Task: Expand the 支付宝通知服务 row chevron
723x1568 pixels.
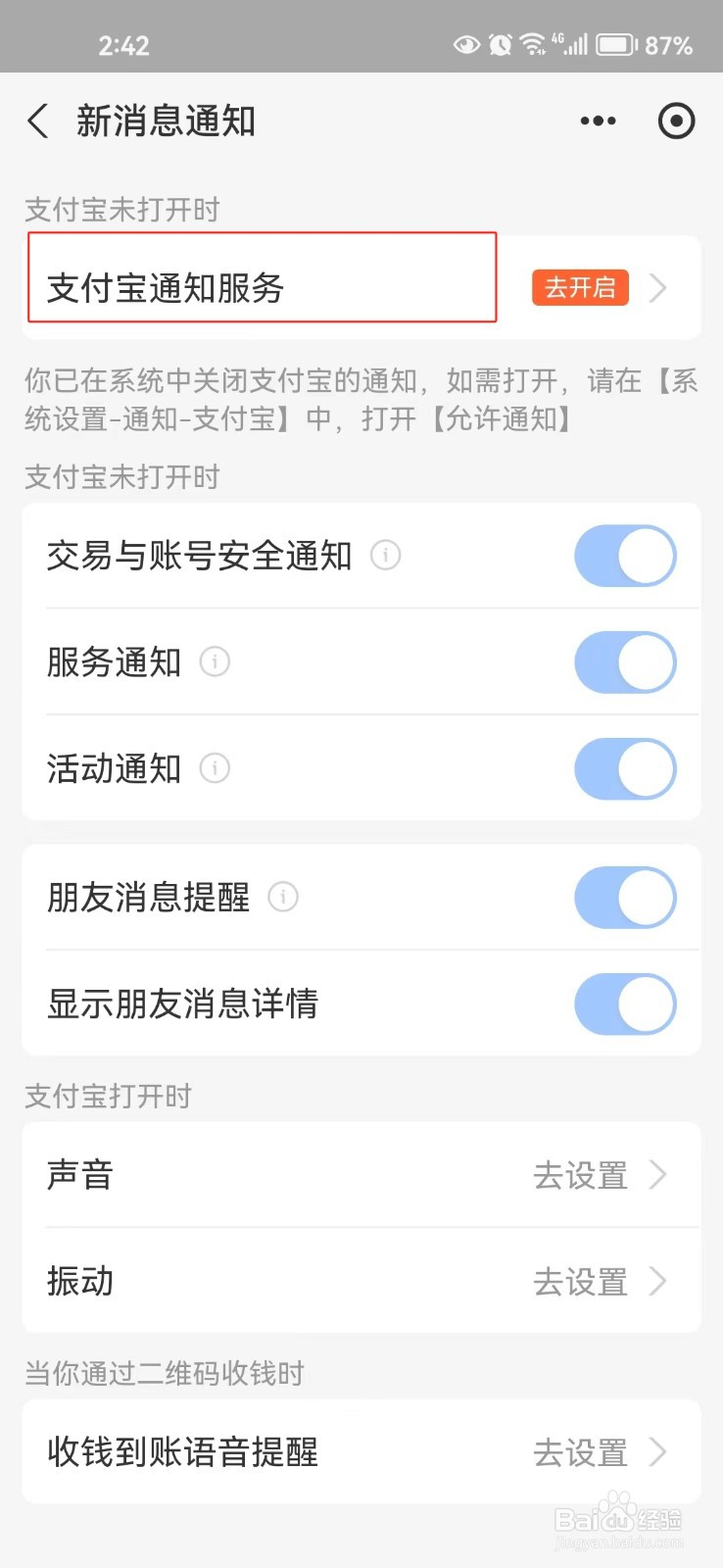Action: [x=658, y=287]
